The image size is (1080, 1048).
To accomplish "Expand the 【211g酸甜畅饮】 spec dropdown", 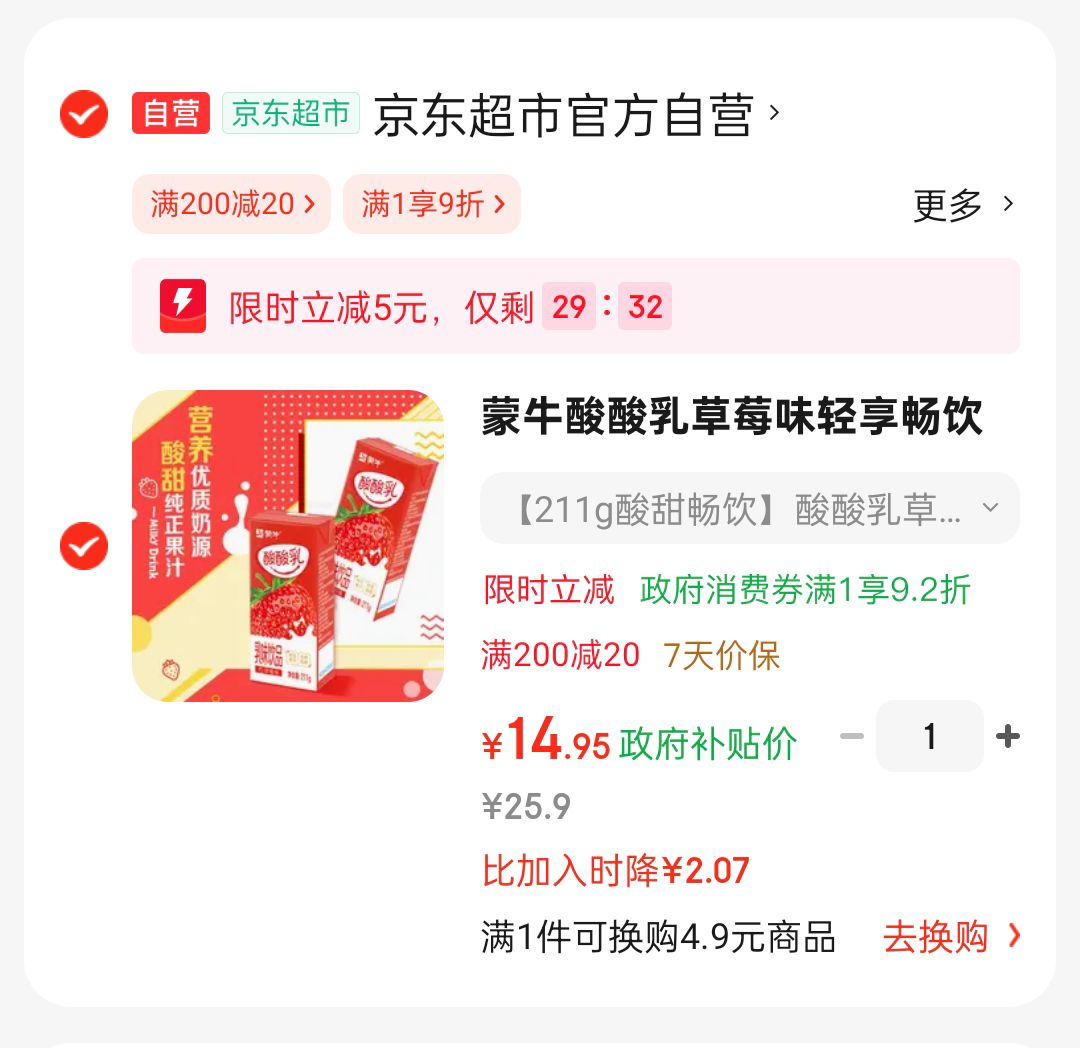I will [749, 508].
